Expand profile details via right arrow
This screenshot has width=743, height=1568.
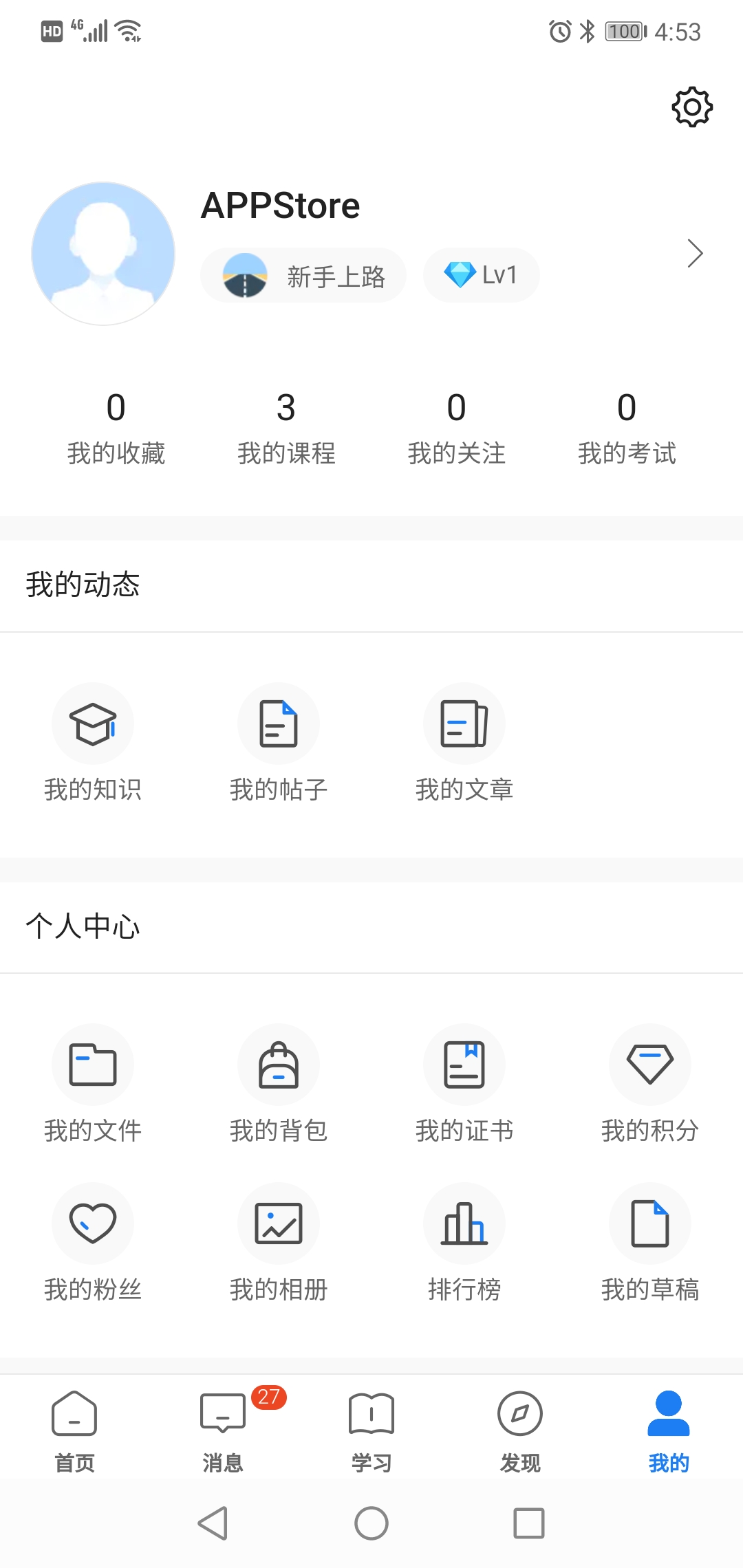(693, 253)
